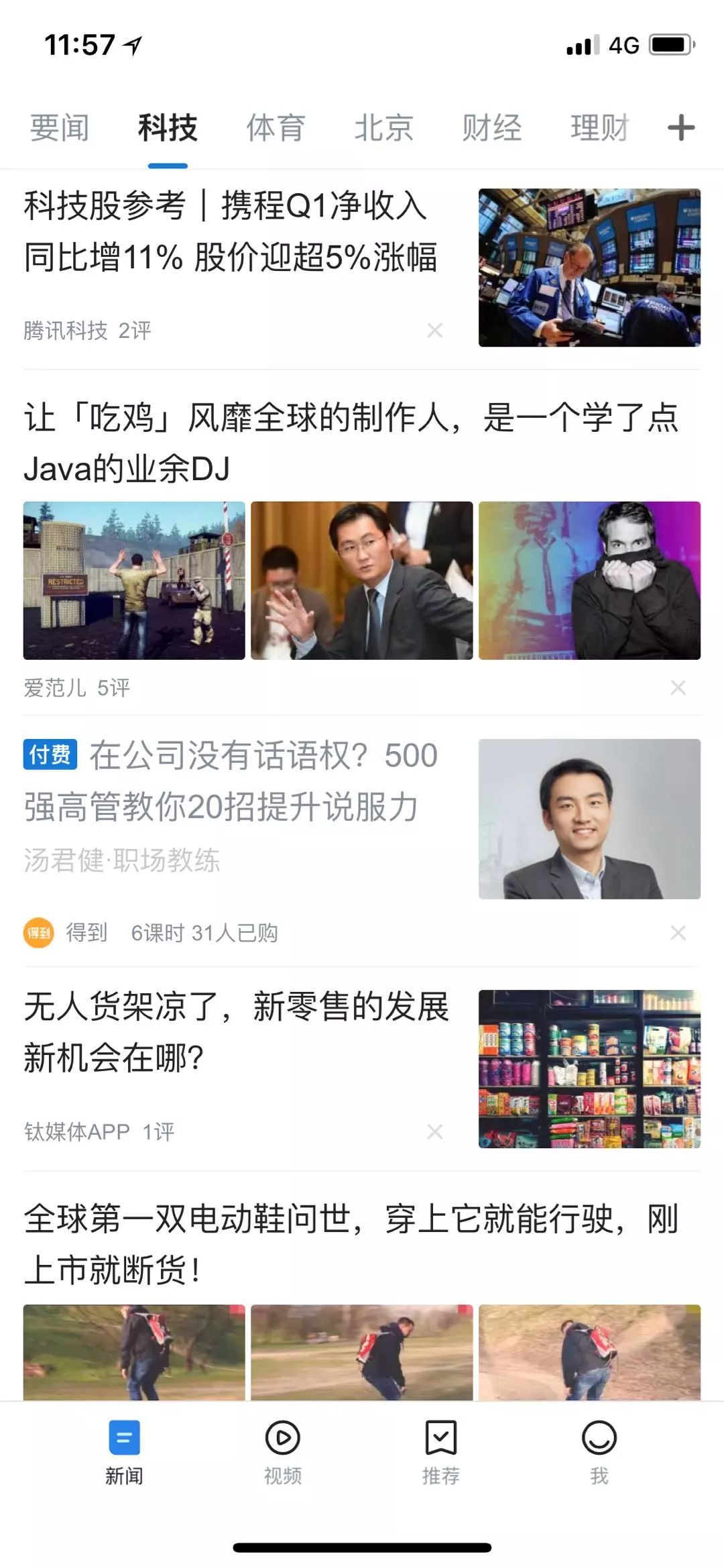Dismiss the 腾讯科技 携程 article
Image resolution: width=724 pixels, height=1568 pixels.
click(435, 330)
